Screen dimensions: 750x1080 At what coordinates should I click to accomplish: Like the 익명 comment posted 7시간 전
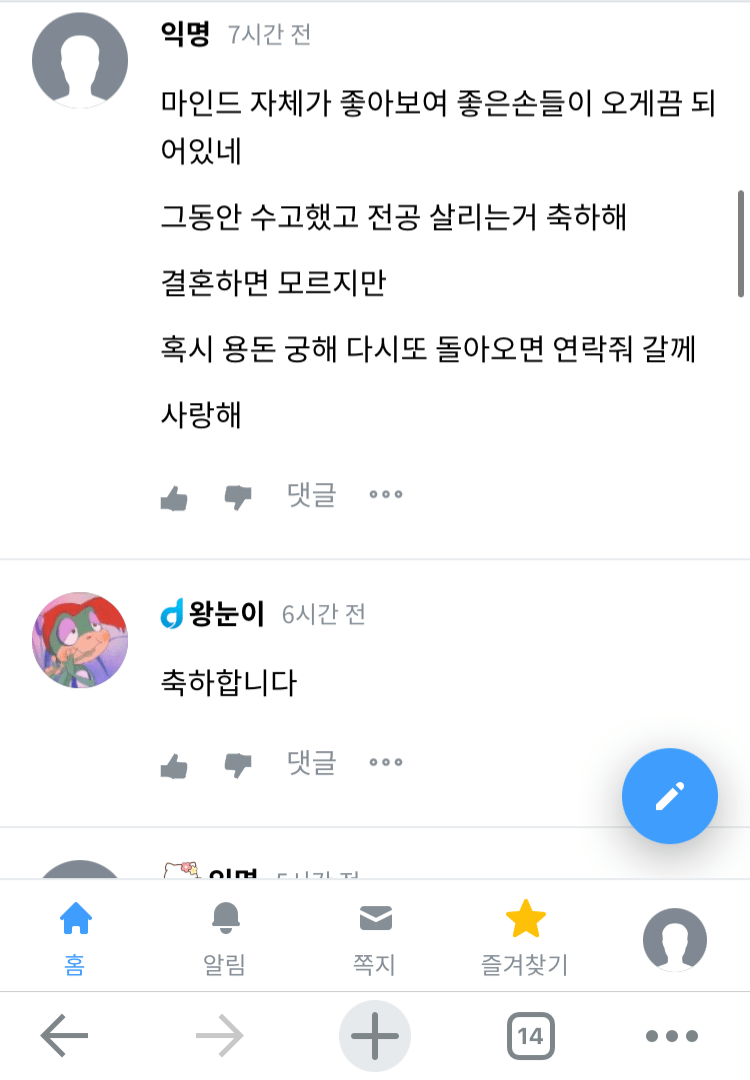point(174,497)
